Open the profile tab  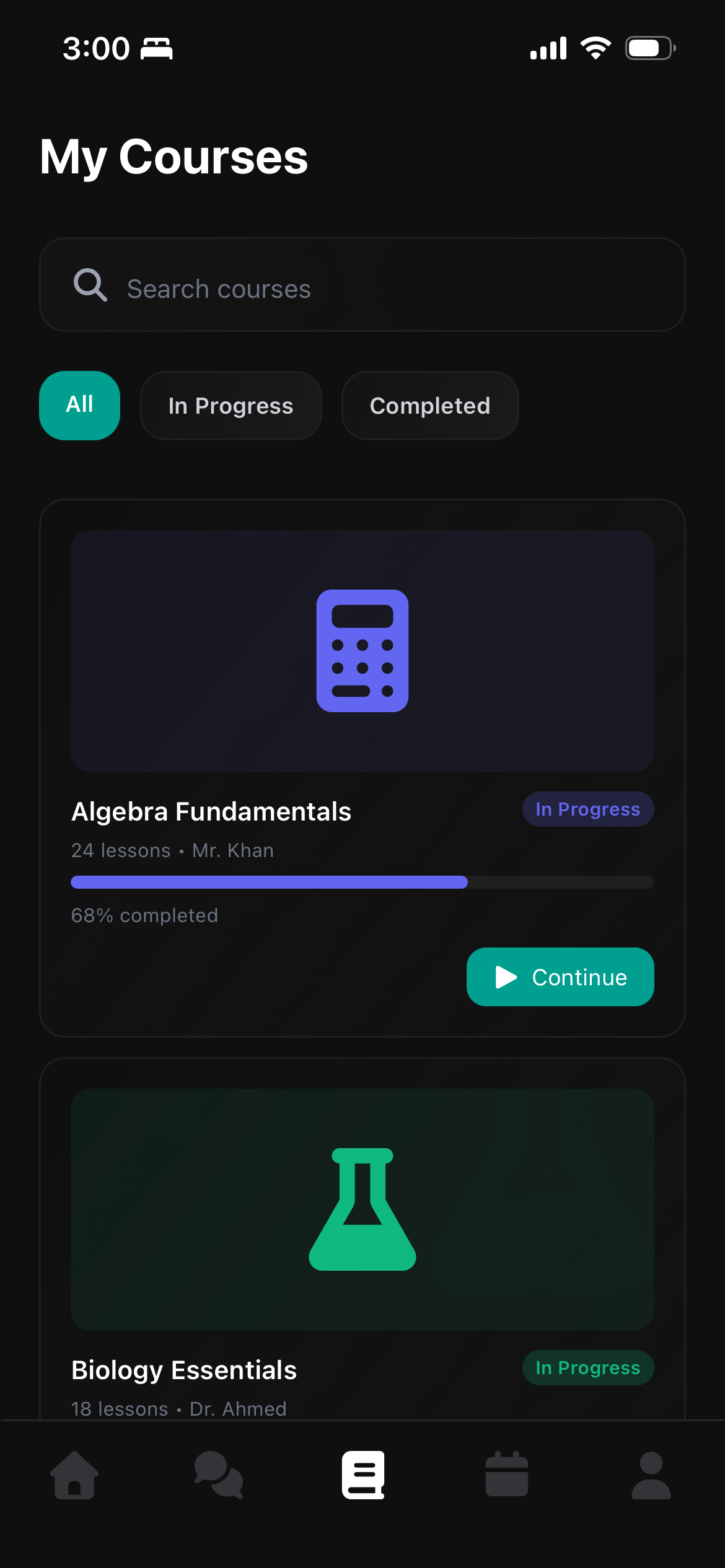click(x=651, y=1475)
